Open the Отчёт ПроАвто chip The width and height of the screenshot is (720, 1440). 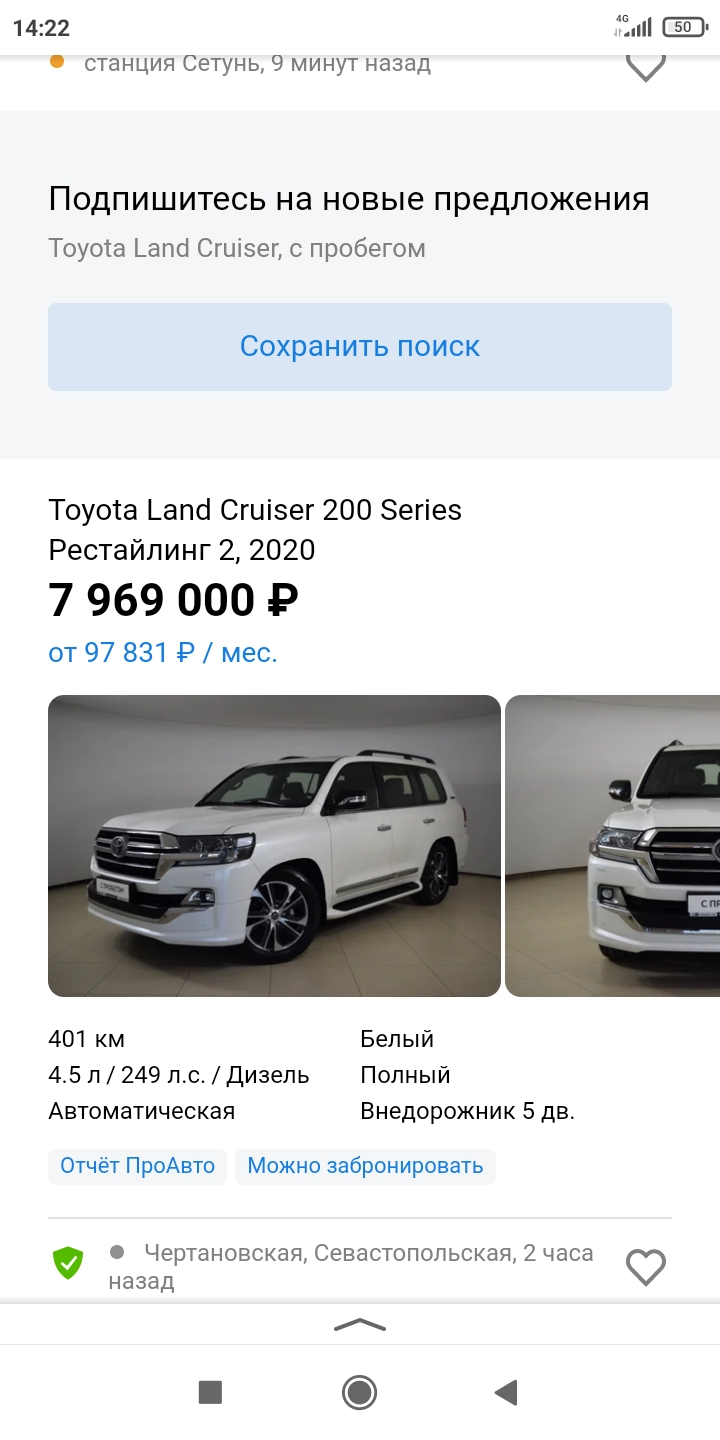(138, 1166)
